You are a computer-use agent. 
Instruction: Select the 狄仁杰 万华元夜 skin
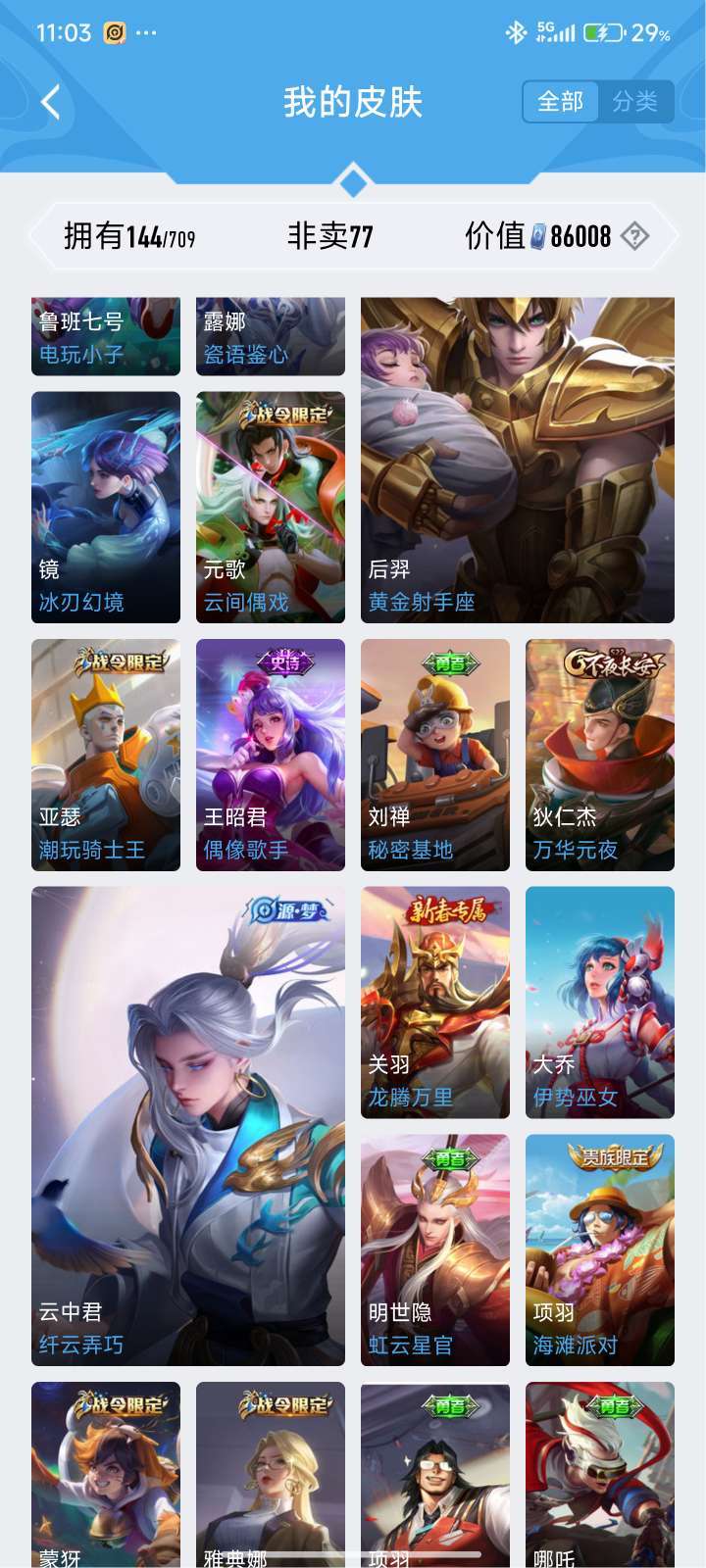coord(600,755)
